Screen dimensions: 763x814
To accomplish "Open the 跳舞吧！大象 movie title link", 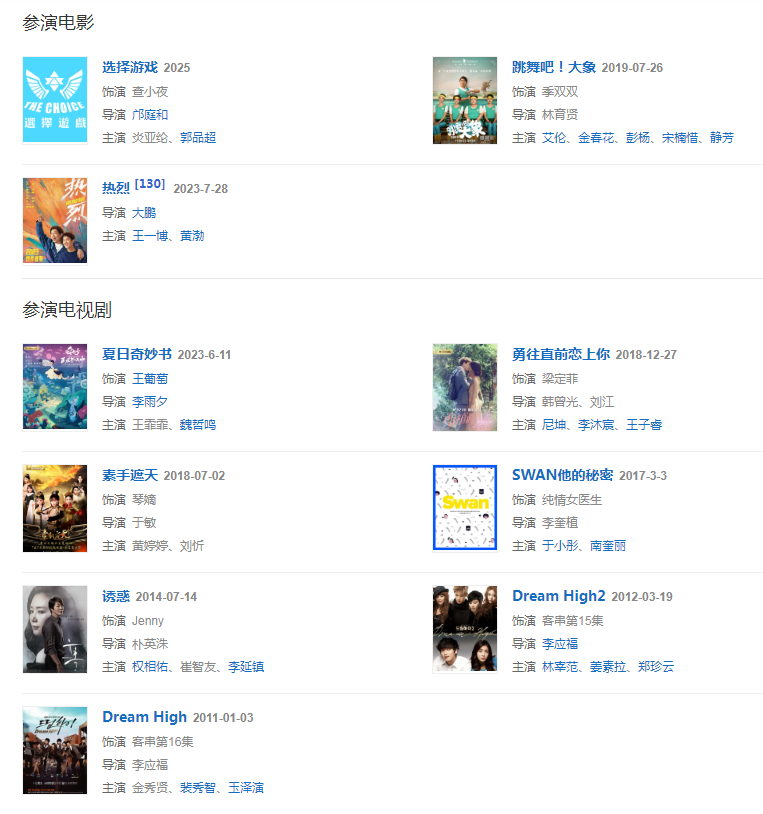I will 553,67.
